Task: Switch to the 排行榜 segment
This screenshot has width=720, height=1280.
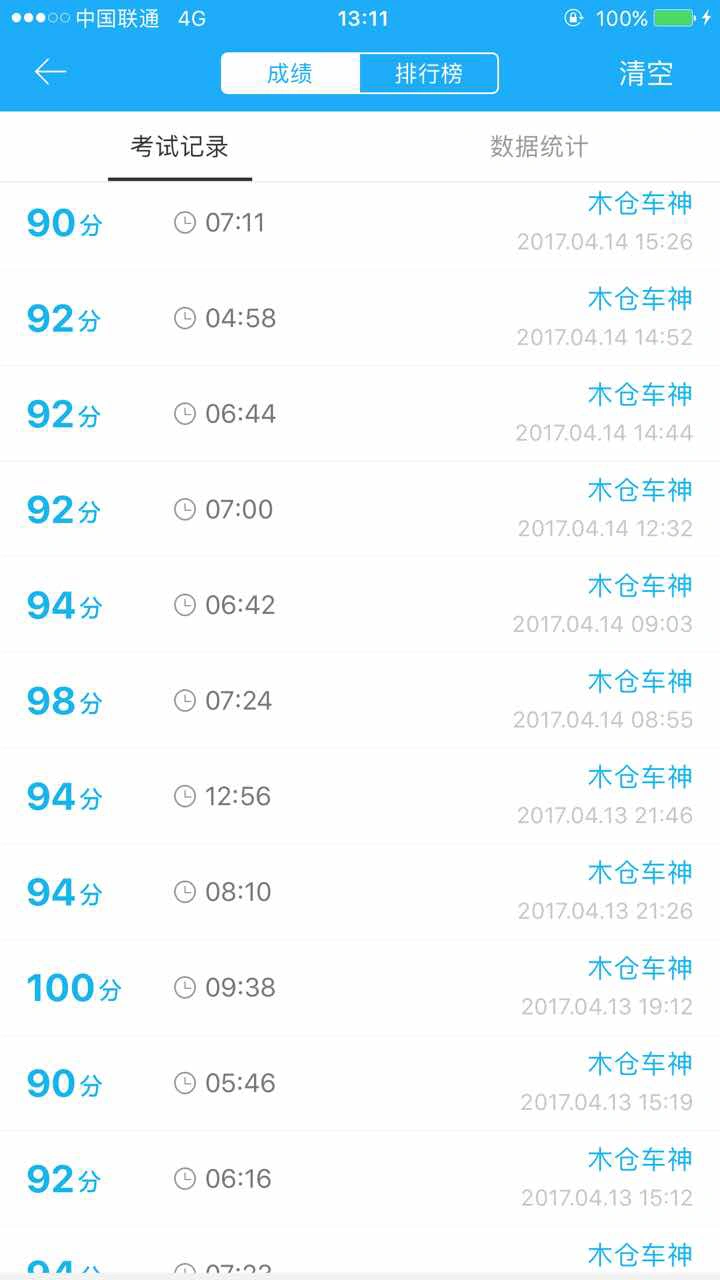Action: point(428,73)
